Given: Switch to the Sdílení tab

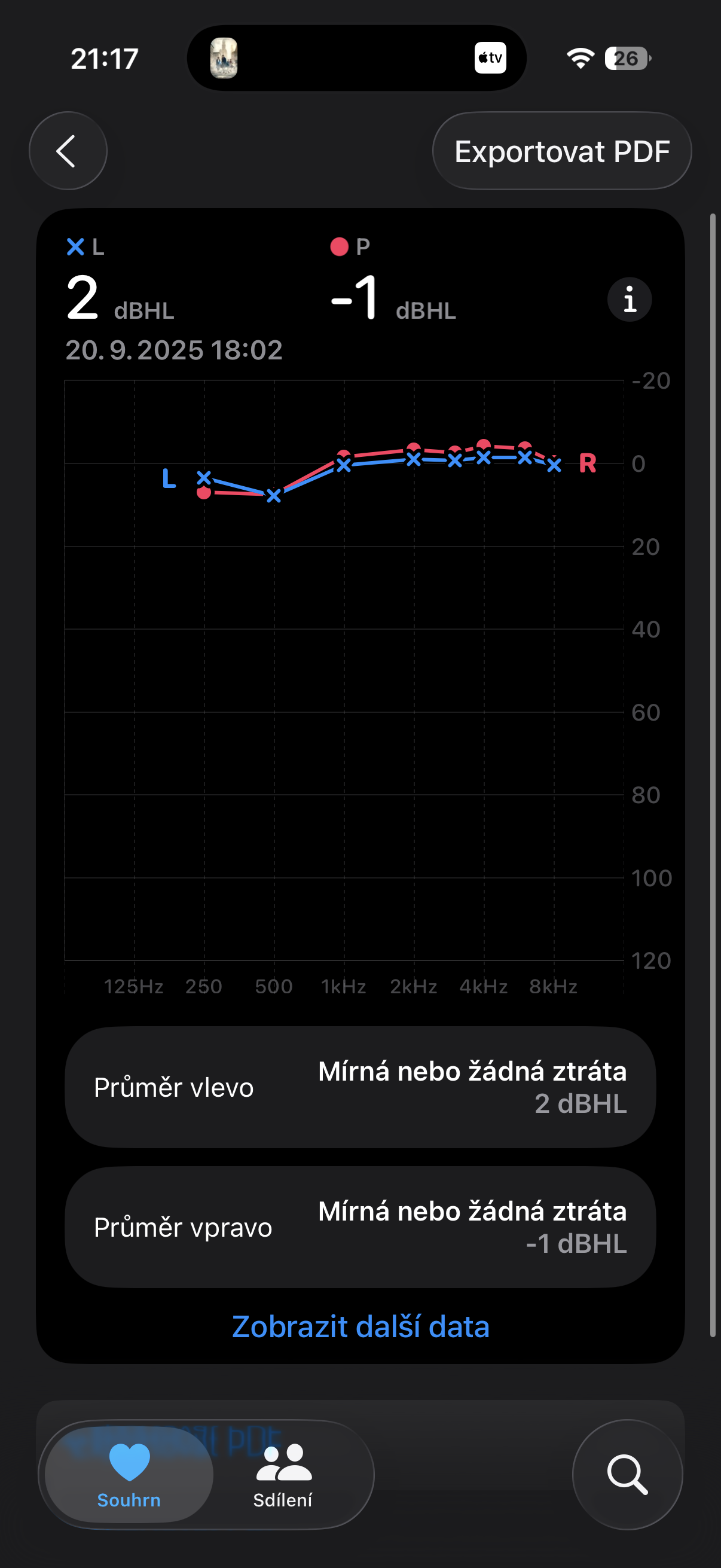Looking at the screenshot, I should (283, 1474).
